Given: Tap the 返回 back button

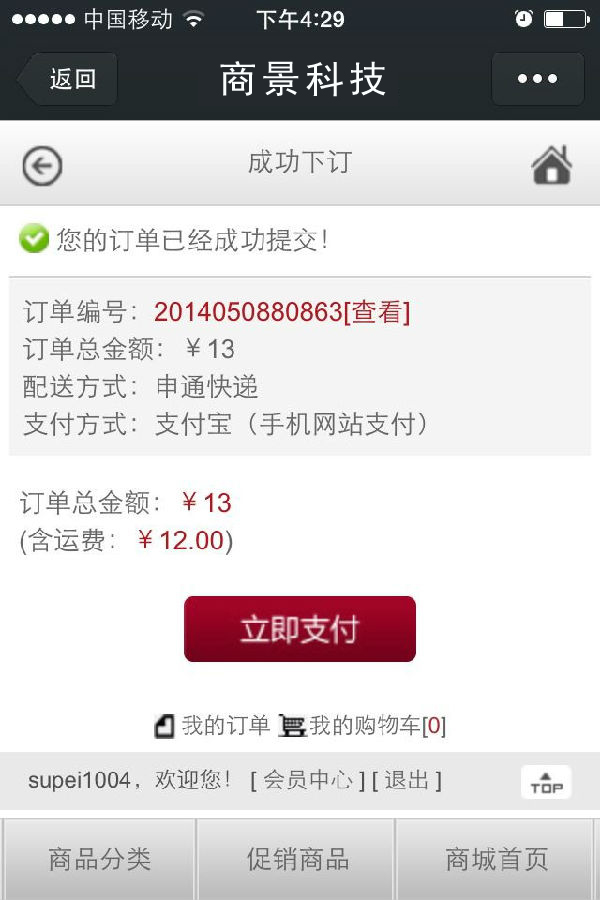Looking at the screenshot, I should [x=70, y=79].
